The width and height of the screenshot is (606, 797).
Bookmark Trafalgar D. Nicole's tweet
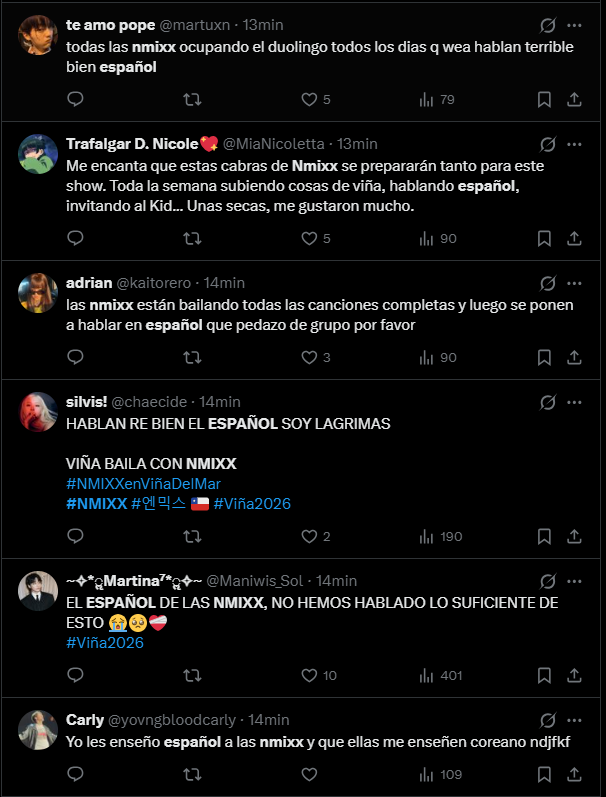point(544,238)
